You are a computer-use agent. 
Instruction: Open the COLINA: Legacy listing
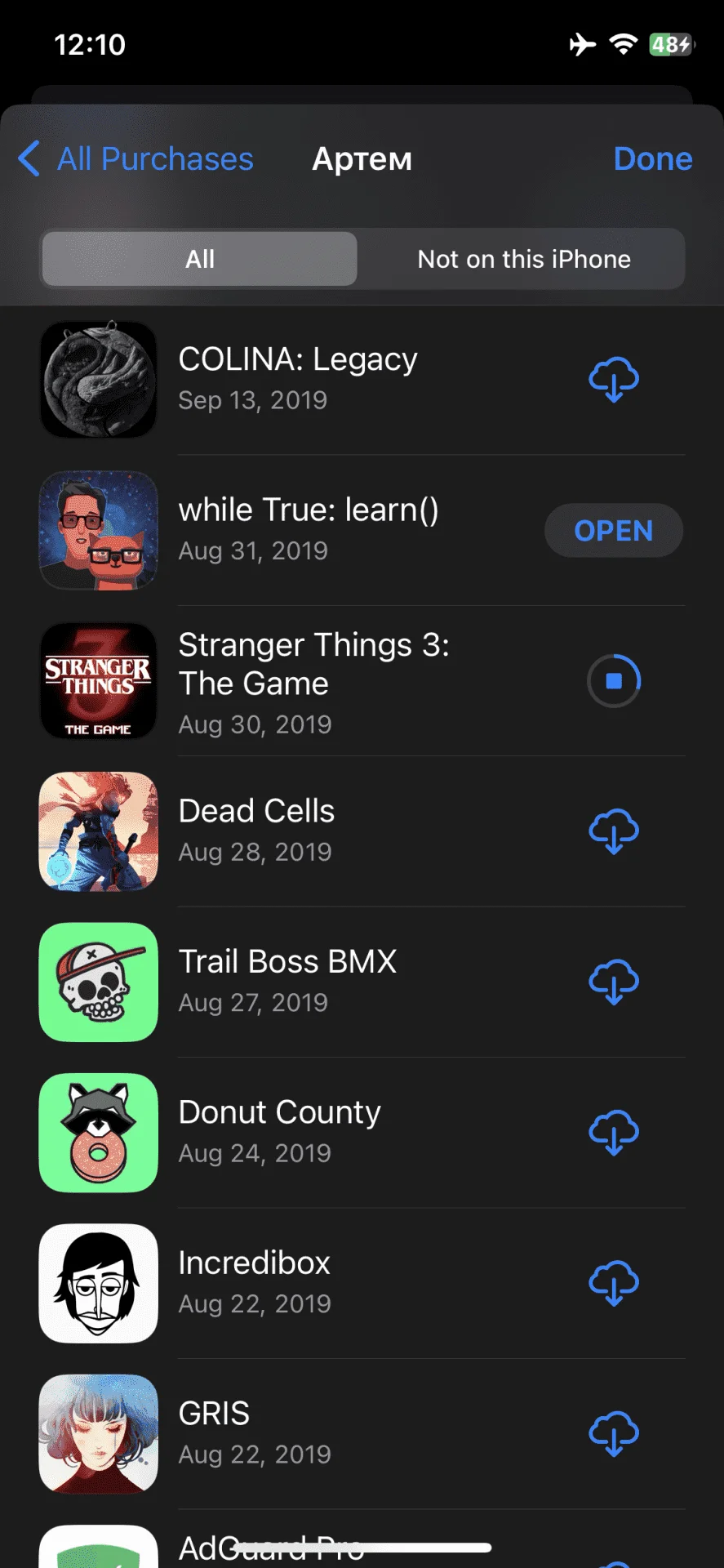362,380
